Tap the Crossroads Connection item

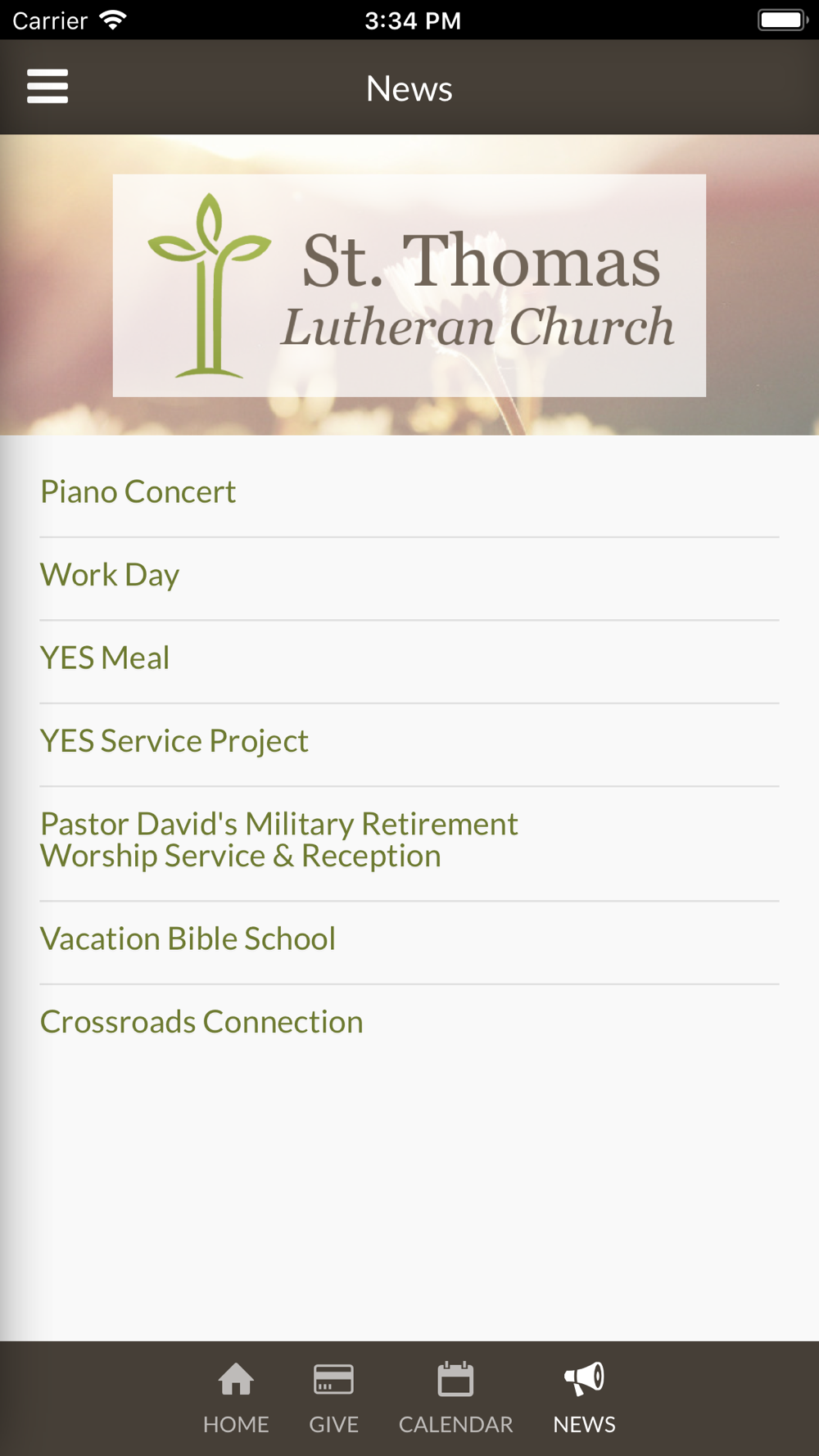201,1022
